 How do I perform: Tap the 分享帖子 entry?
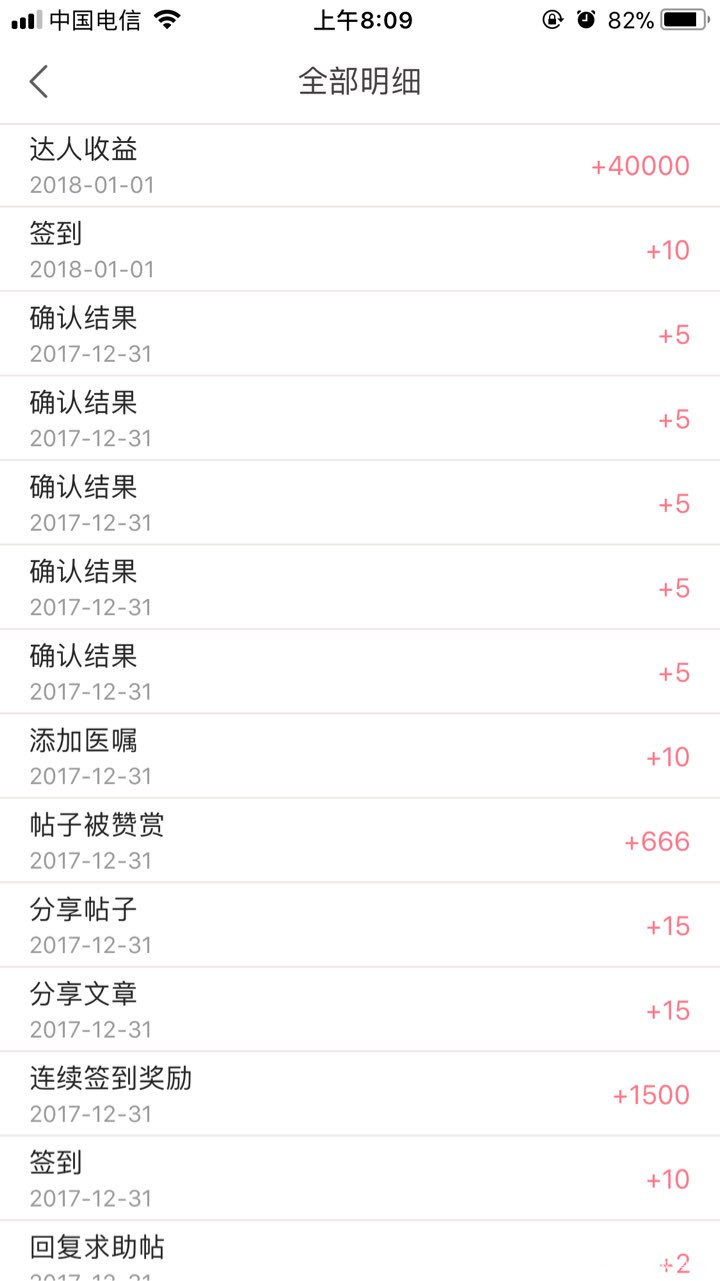coord(360,925)
